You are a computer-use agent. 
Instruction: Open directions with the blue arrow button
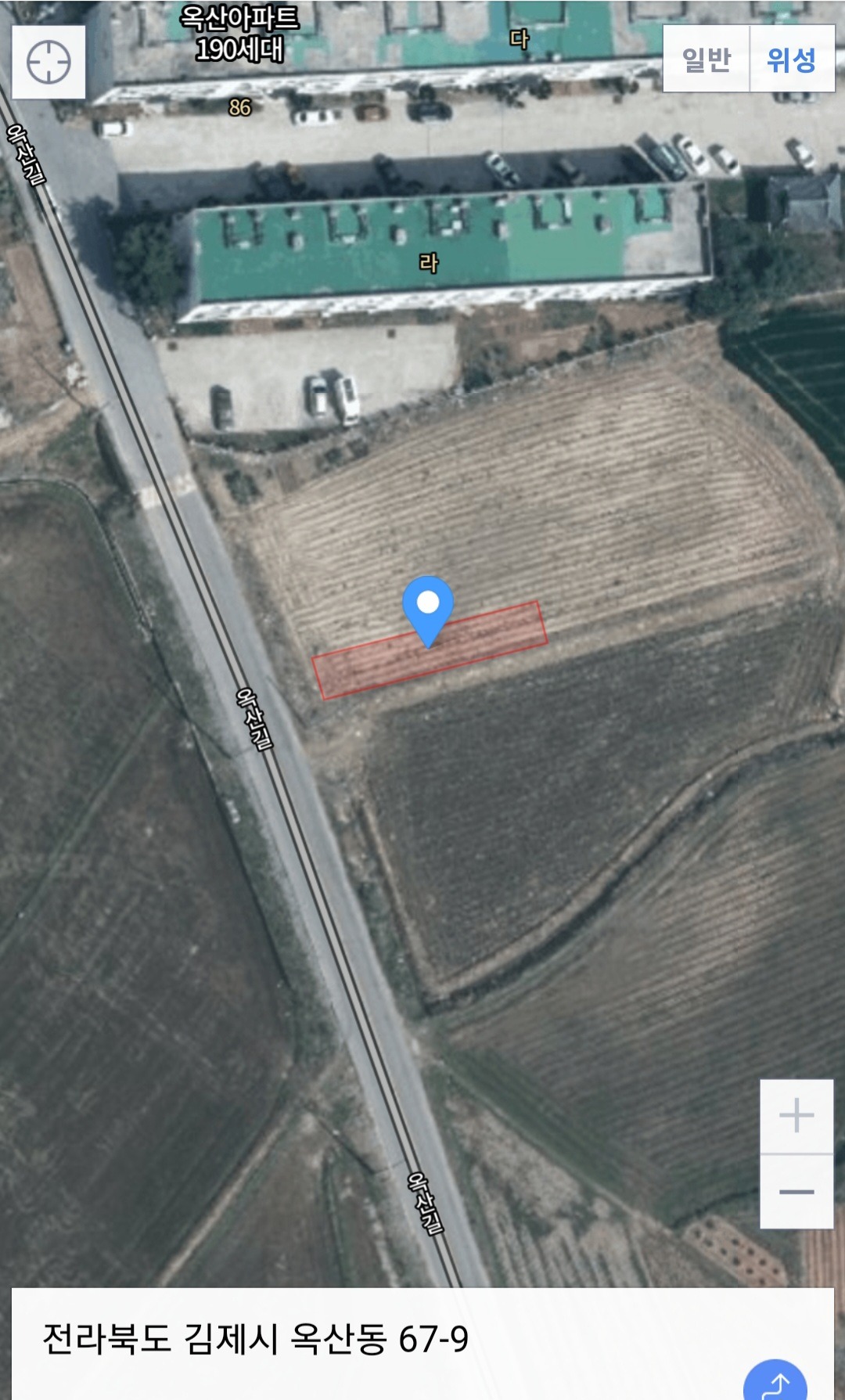[775, 1381]
